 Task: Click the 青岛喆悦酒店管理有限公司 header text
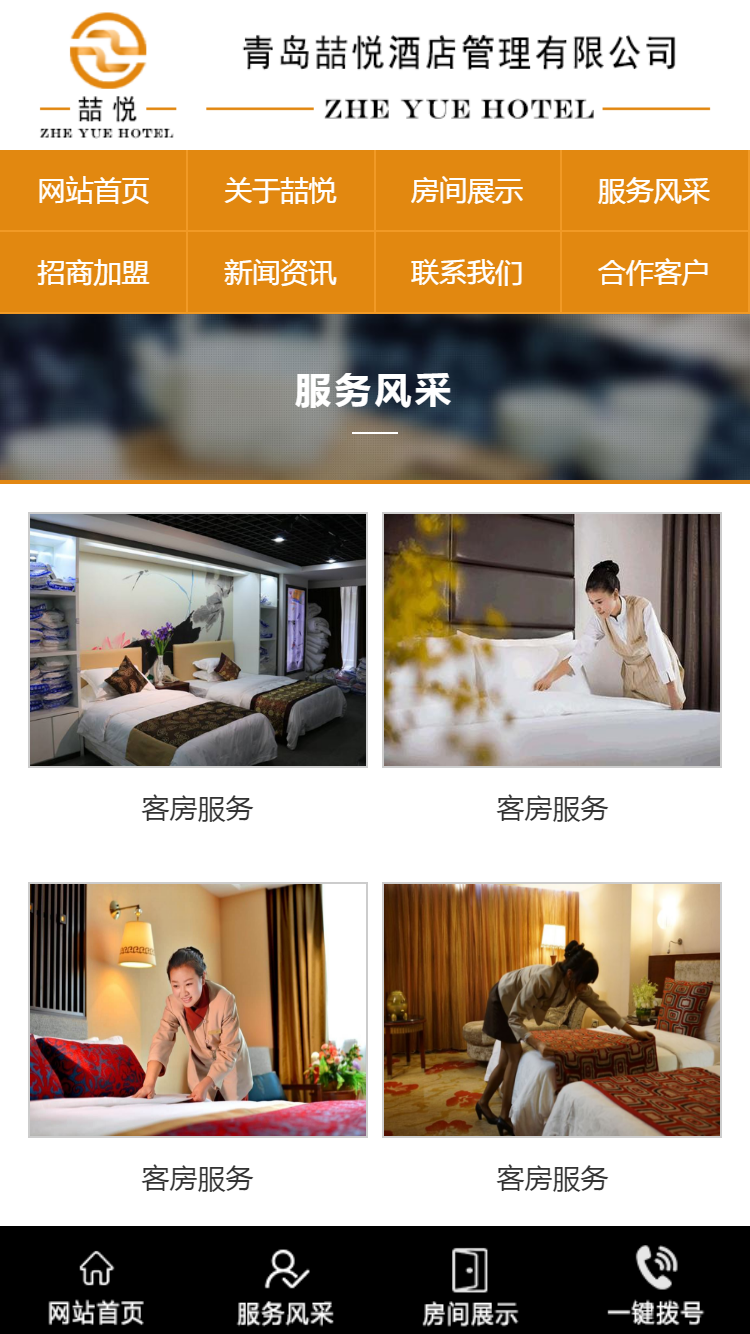pyautogui.click(x=458, y=55)
